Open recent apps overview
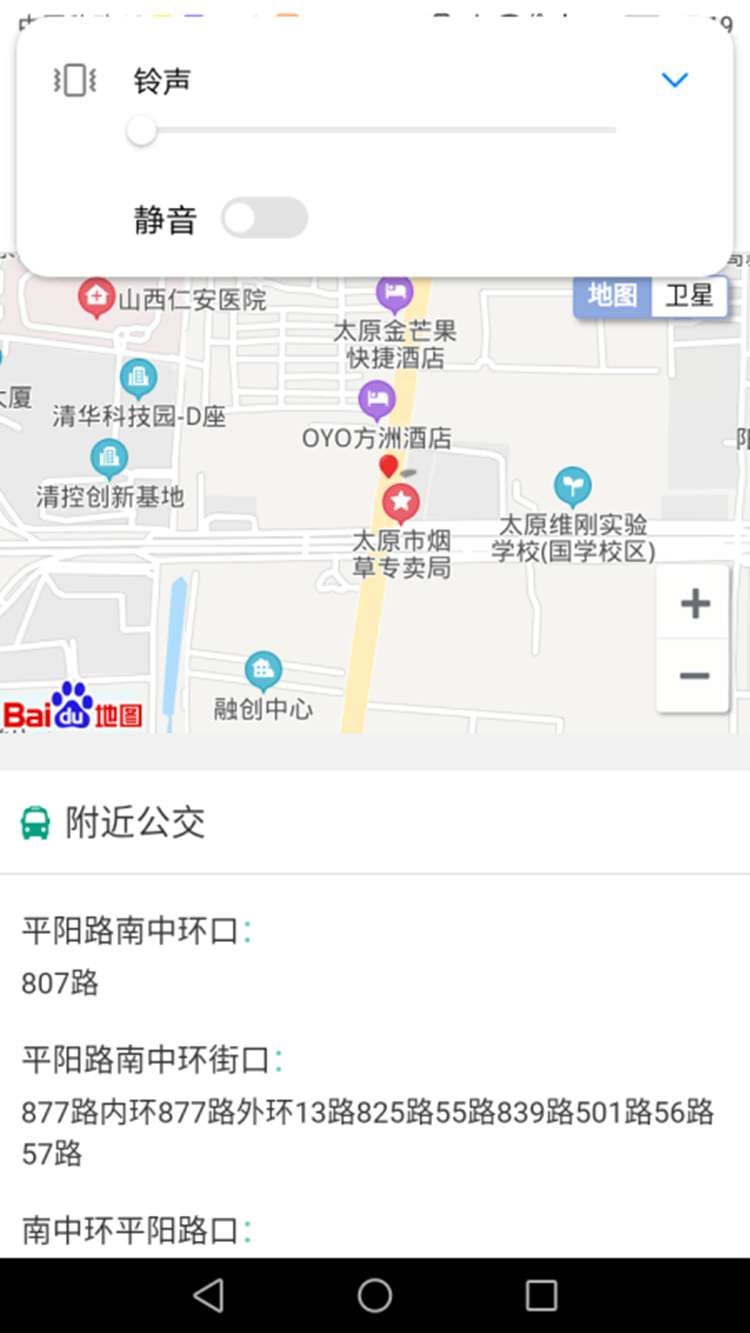The width and height of the screenshot is (750, 1333). pyautogui.click(x=541, y=1295)
